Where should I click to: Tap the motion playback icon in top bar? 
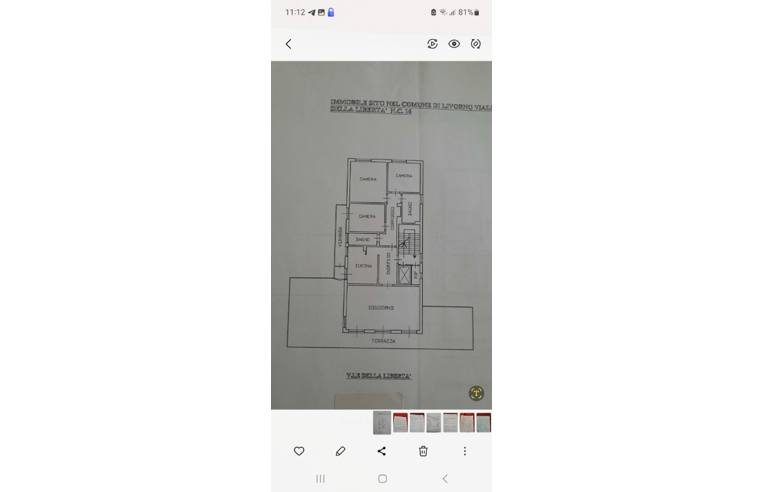[x=432, y=44]
